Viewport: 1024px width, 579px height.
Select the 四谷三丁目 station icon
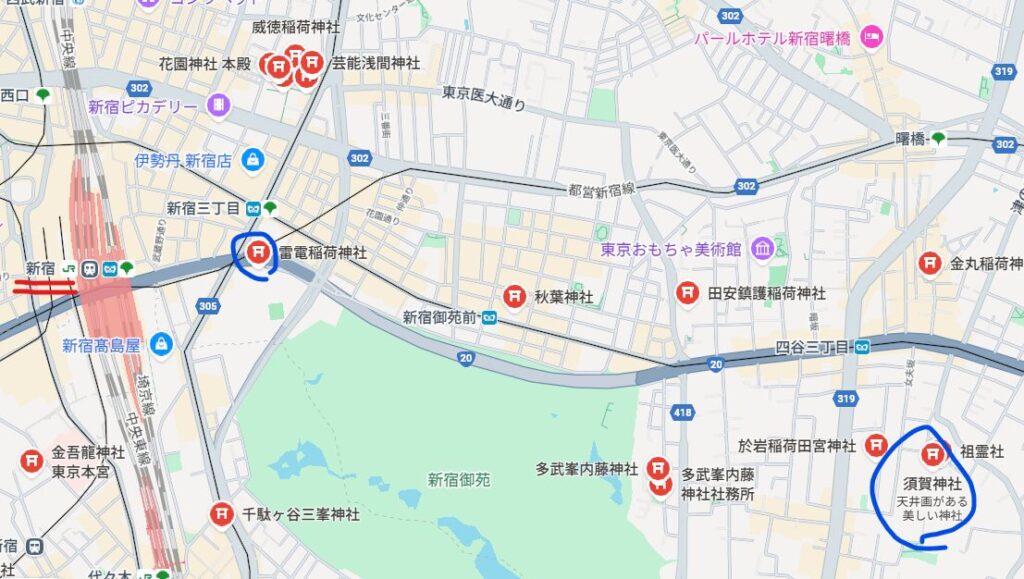861,346
